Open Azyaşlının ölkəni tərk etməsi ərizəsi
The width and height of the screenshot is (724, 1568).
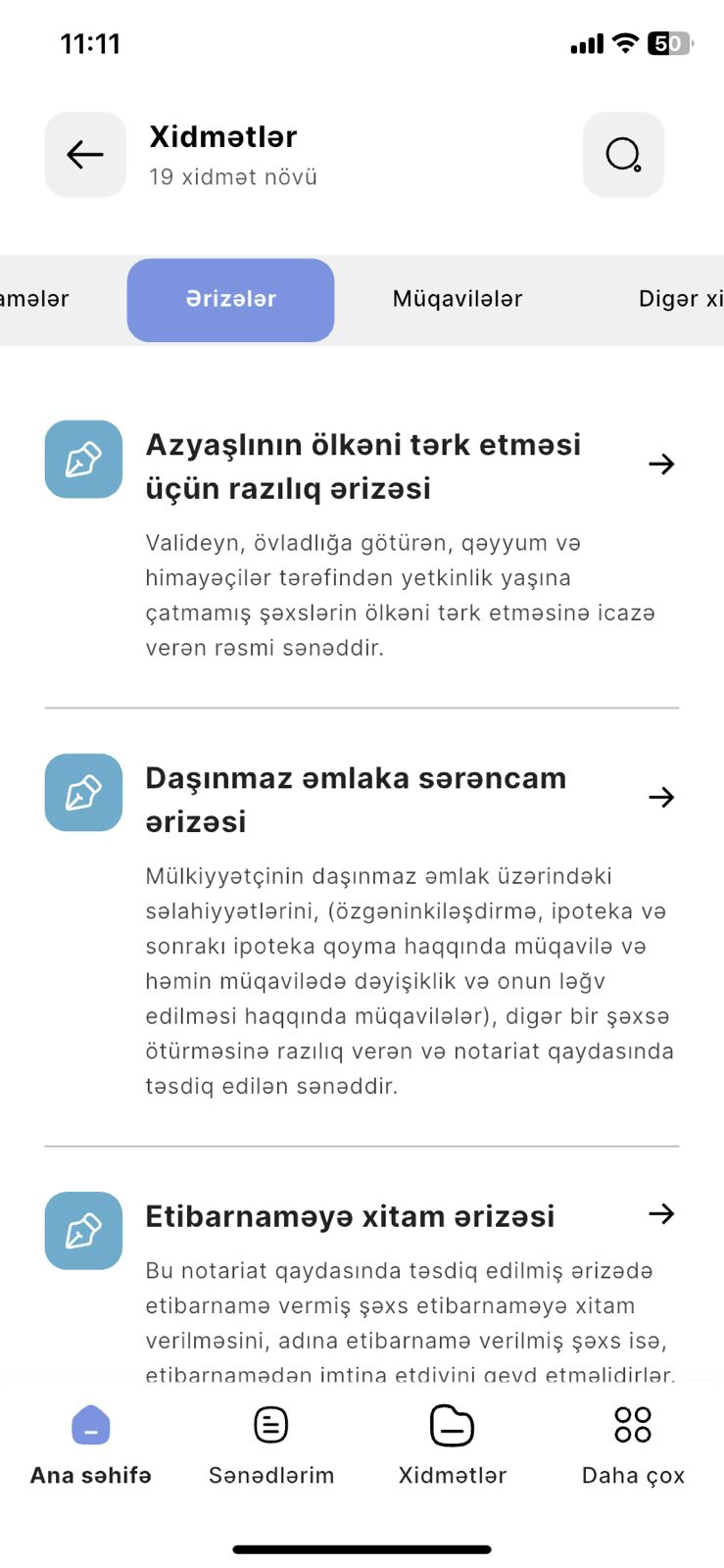point(362,465)
